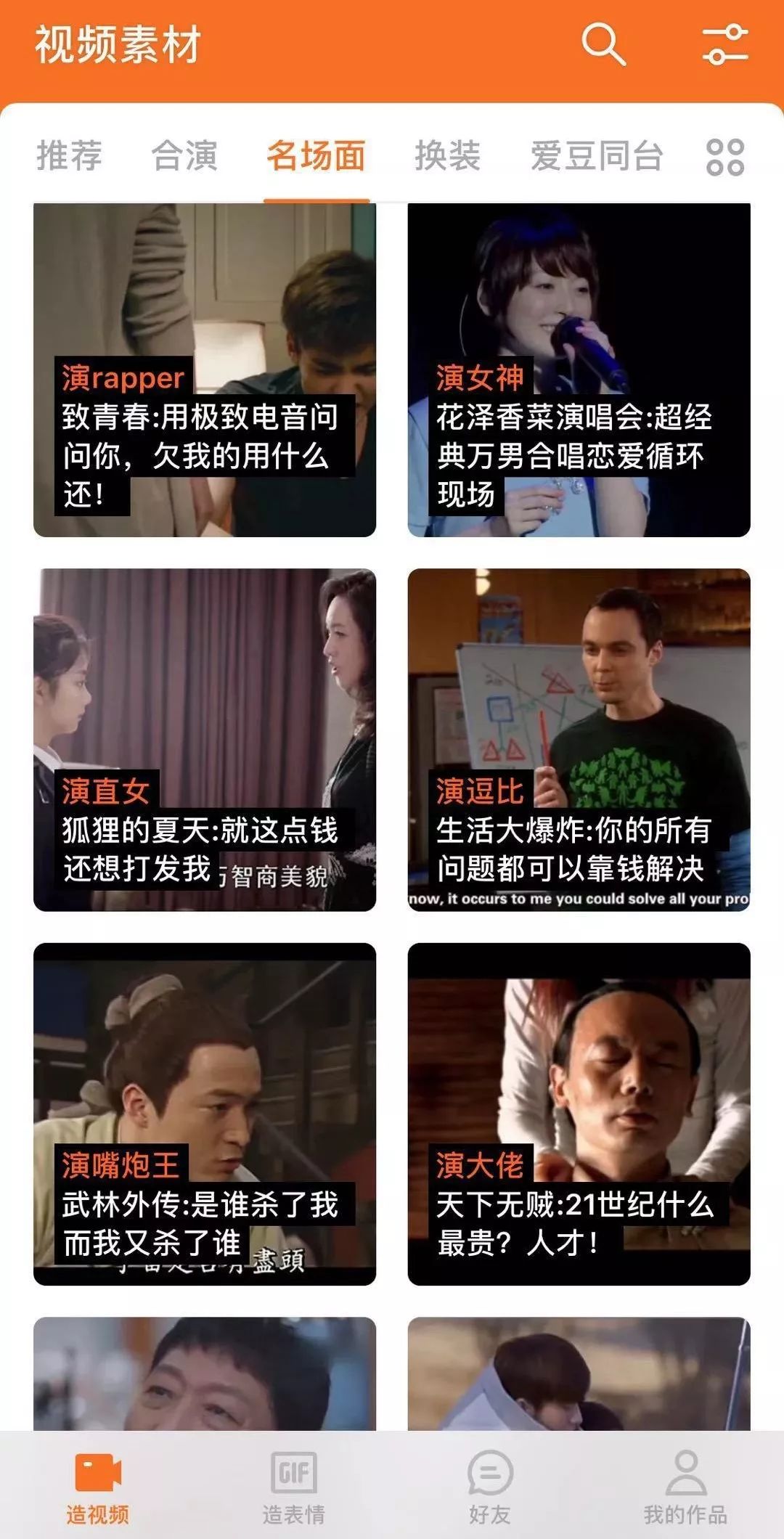Switch to the 爱豆同台 tab

(597, 156)
